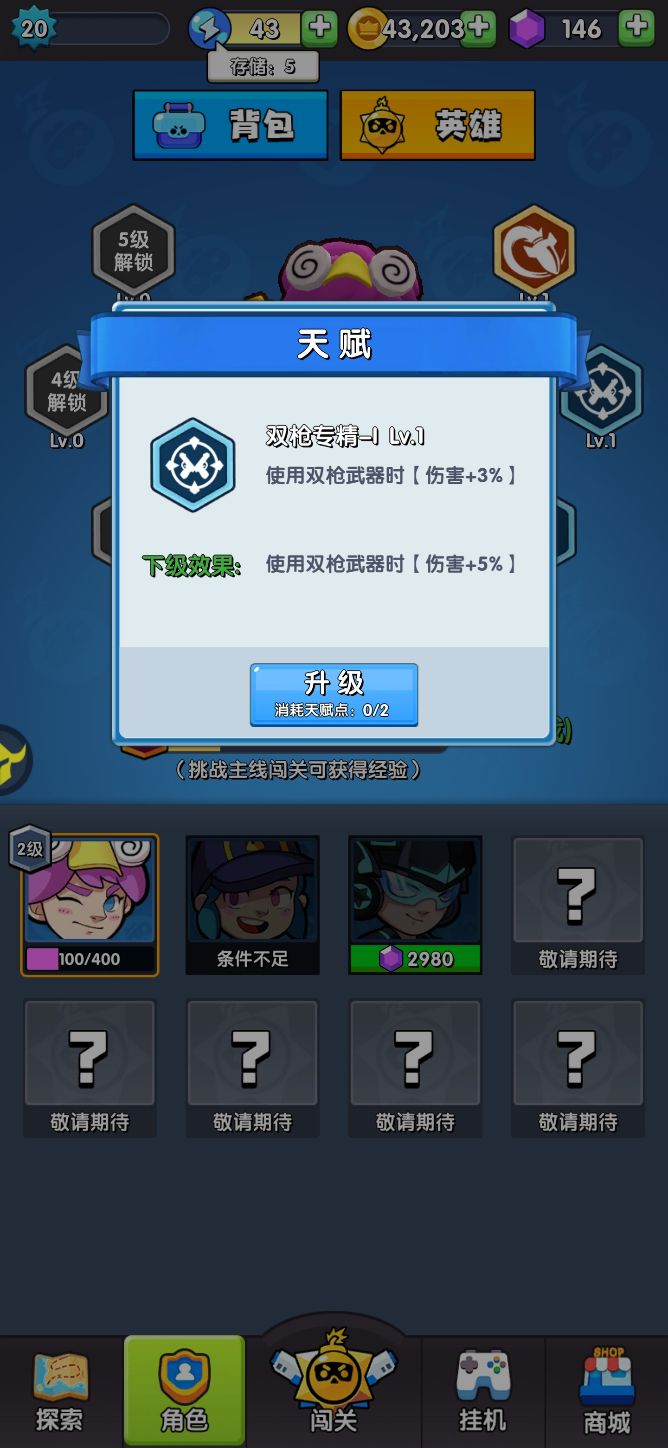Add more energy with the plus button
This screenshot has width=668, height=1448.
click(x=320, y=28)
